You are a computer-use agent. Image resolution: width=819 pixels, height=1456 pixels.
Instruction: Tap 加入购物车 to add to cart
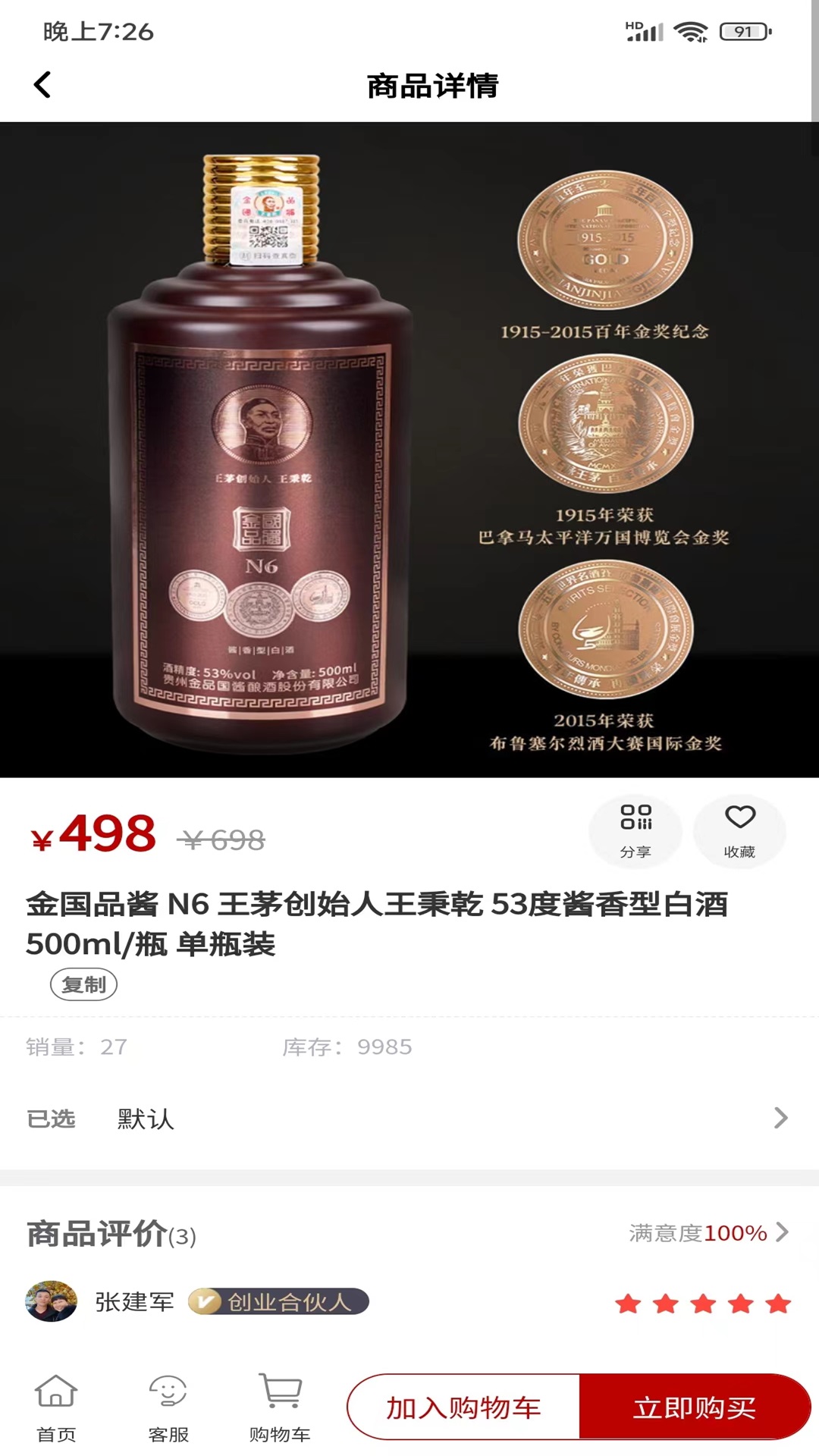463,1407
